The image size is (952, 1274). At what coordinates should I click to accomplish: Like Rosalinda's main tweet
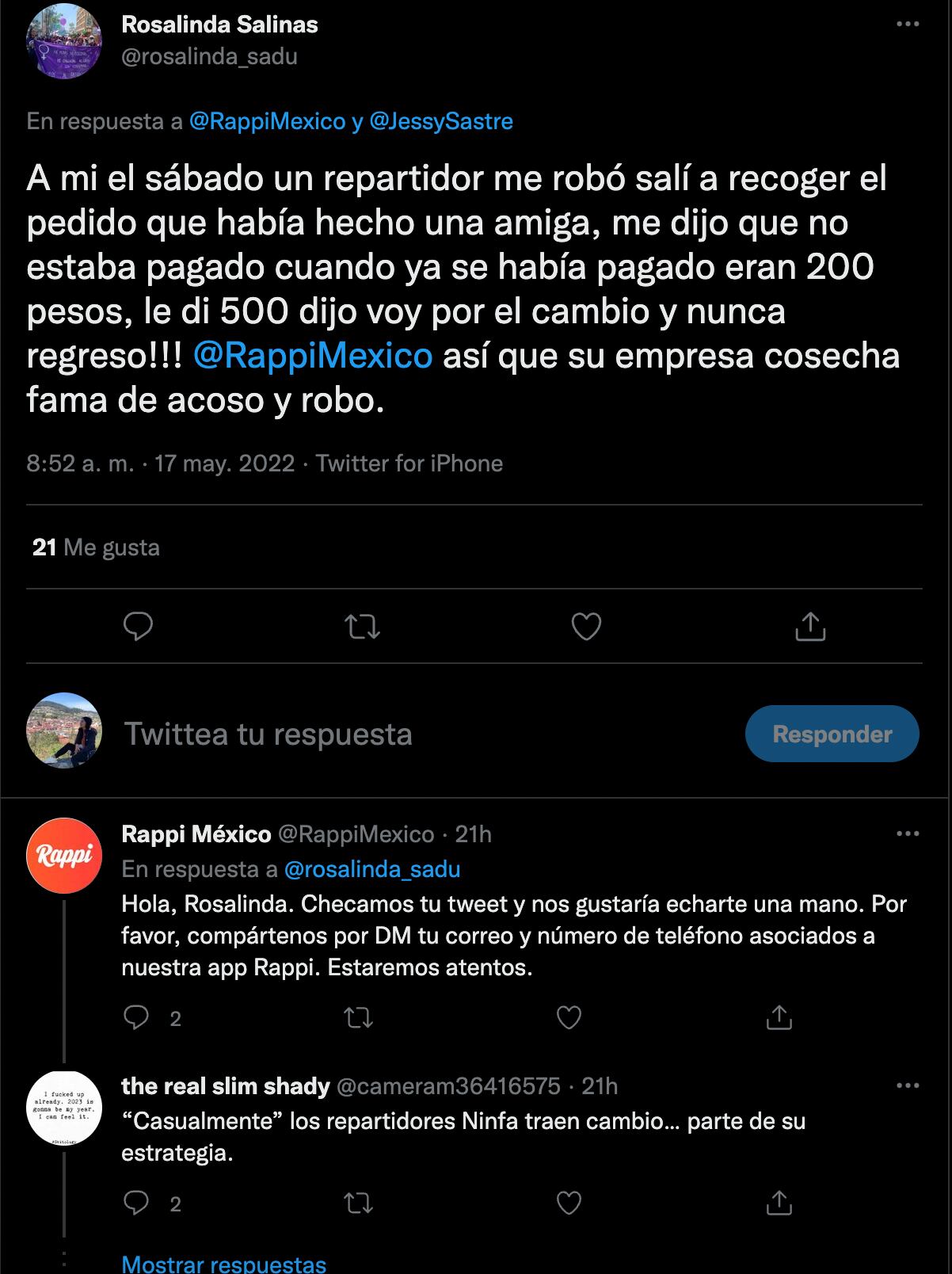[586, 627]
